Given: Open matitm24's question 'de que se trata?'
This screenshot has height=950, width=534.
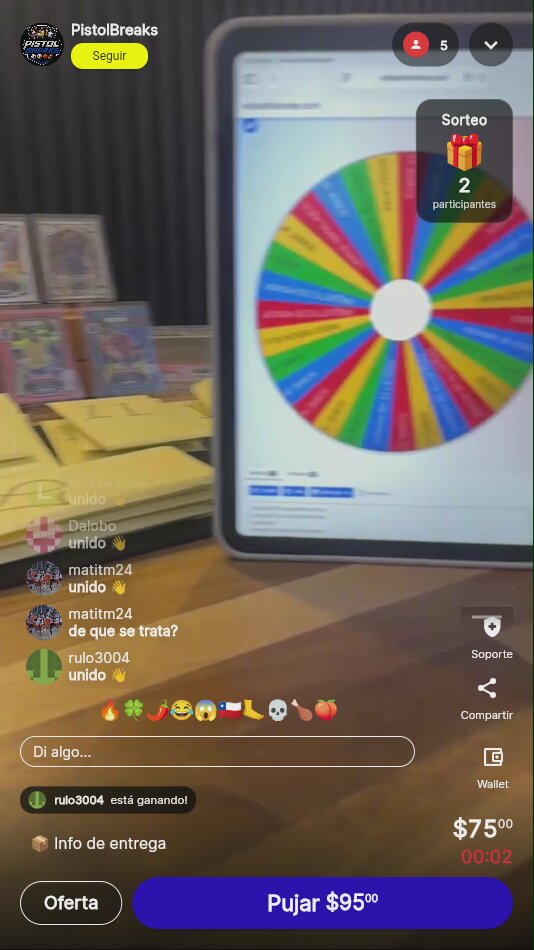Looking at the screenshot, I should [123, 631].
